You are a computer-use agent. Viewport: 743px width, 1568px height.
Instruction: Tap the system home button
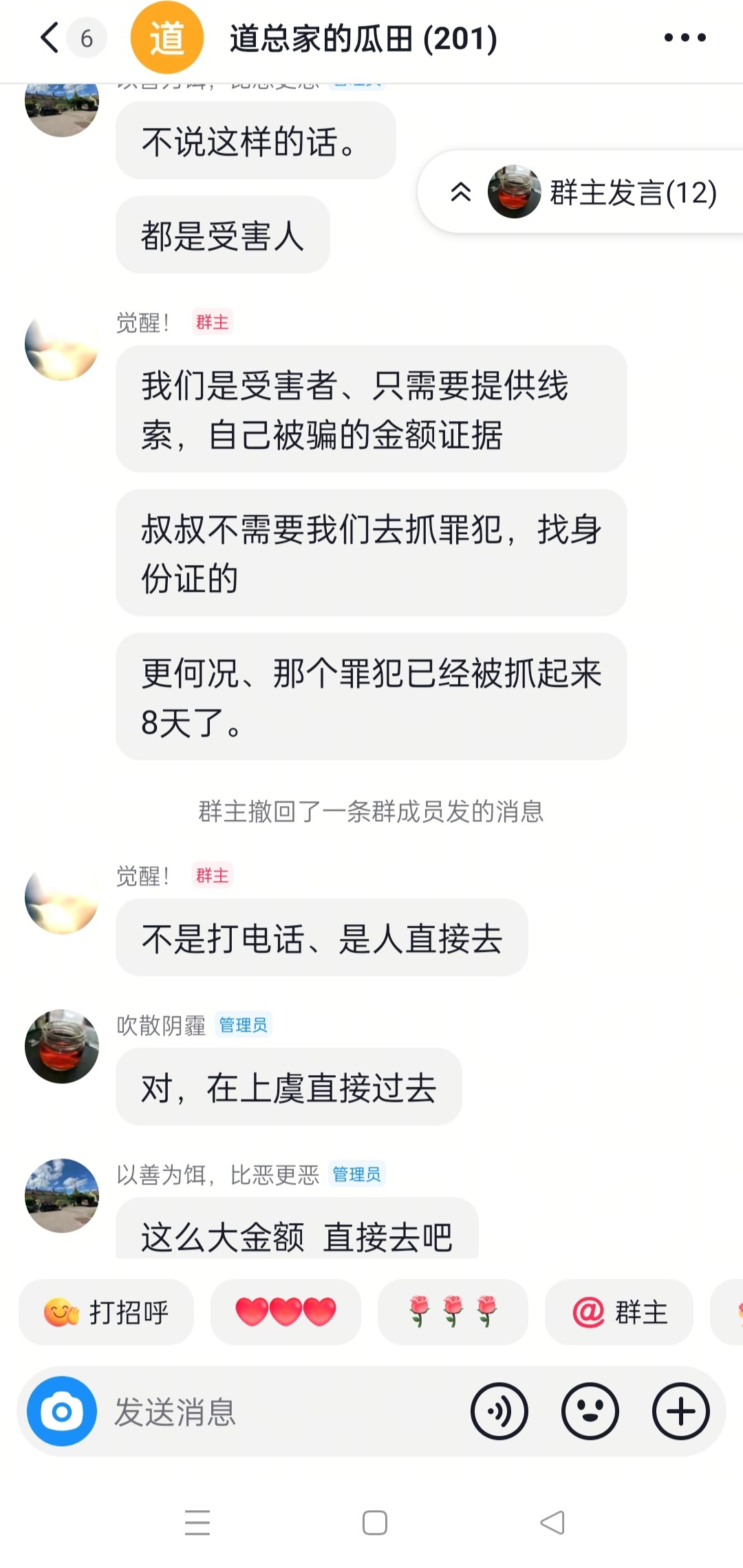tap(375, 1523)
